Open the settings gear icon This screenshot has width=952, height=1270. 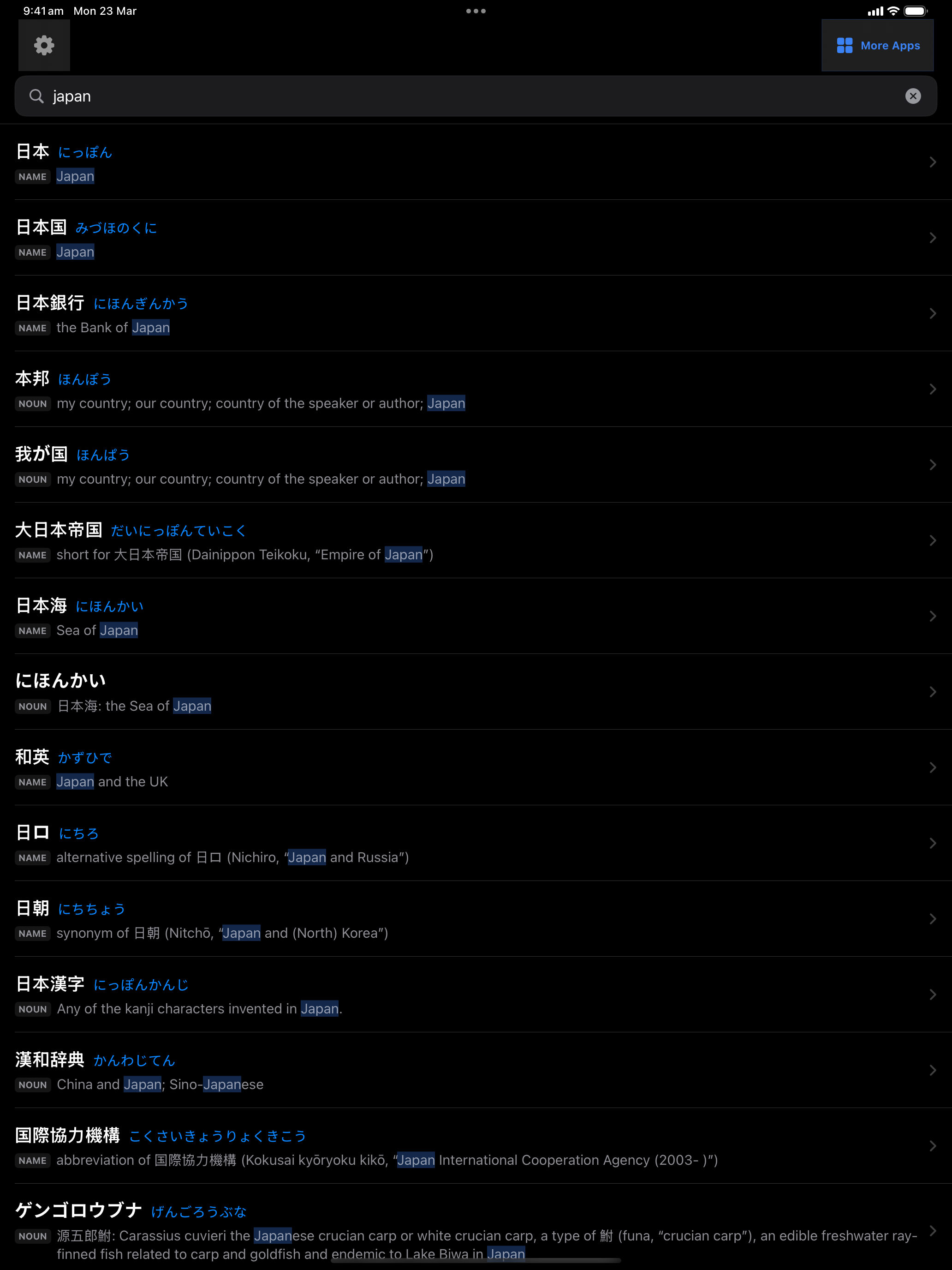click(x=44, y=45)
